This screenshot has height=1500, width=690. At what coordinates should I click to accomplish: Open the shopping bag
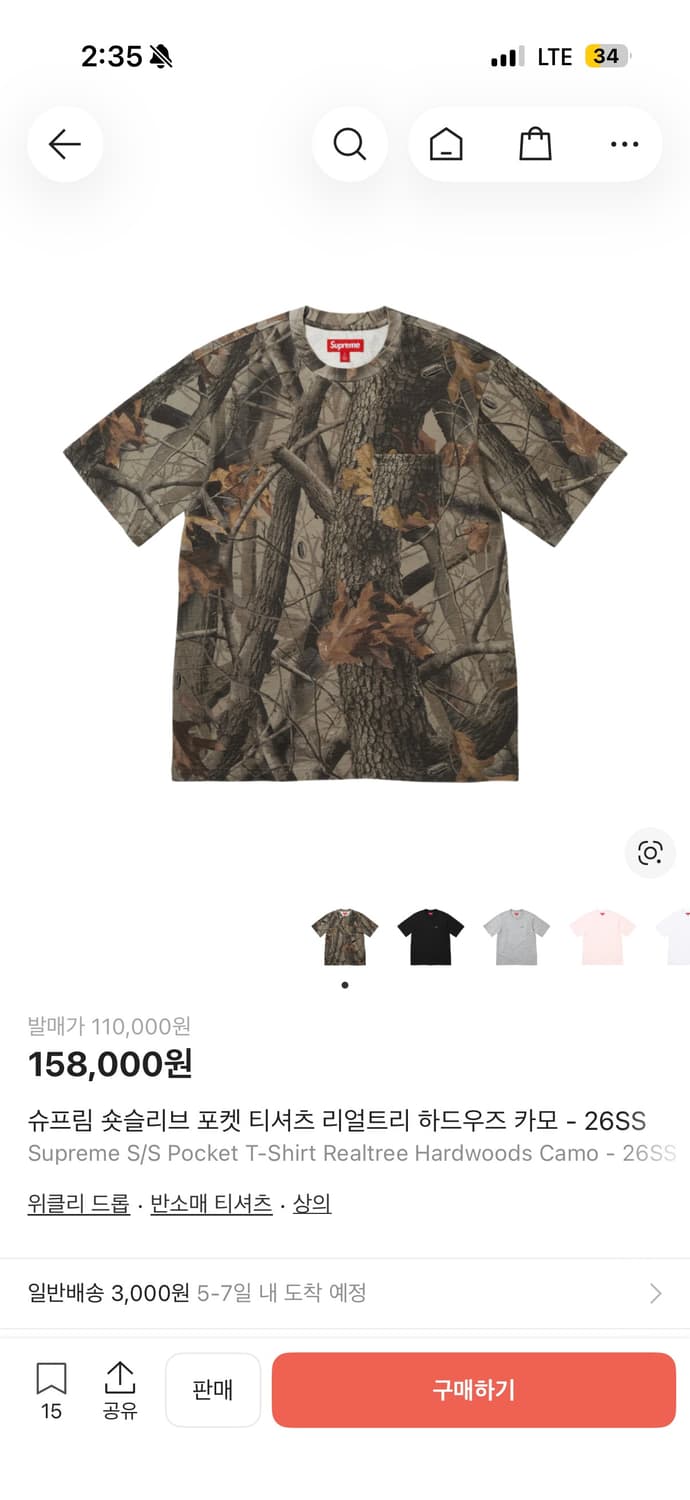535,145
